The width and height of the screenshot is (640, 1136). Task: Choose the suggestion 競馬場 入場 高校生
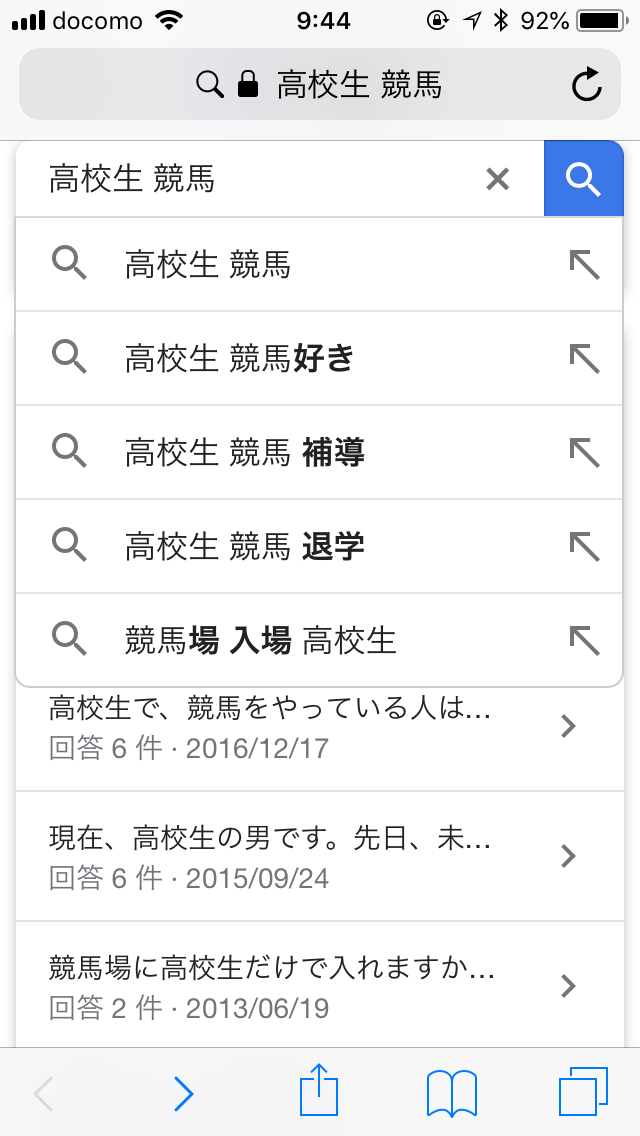(x=319, y=640)
